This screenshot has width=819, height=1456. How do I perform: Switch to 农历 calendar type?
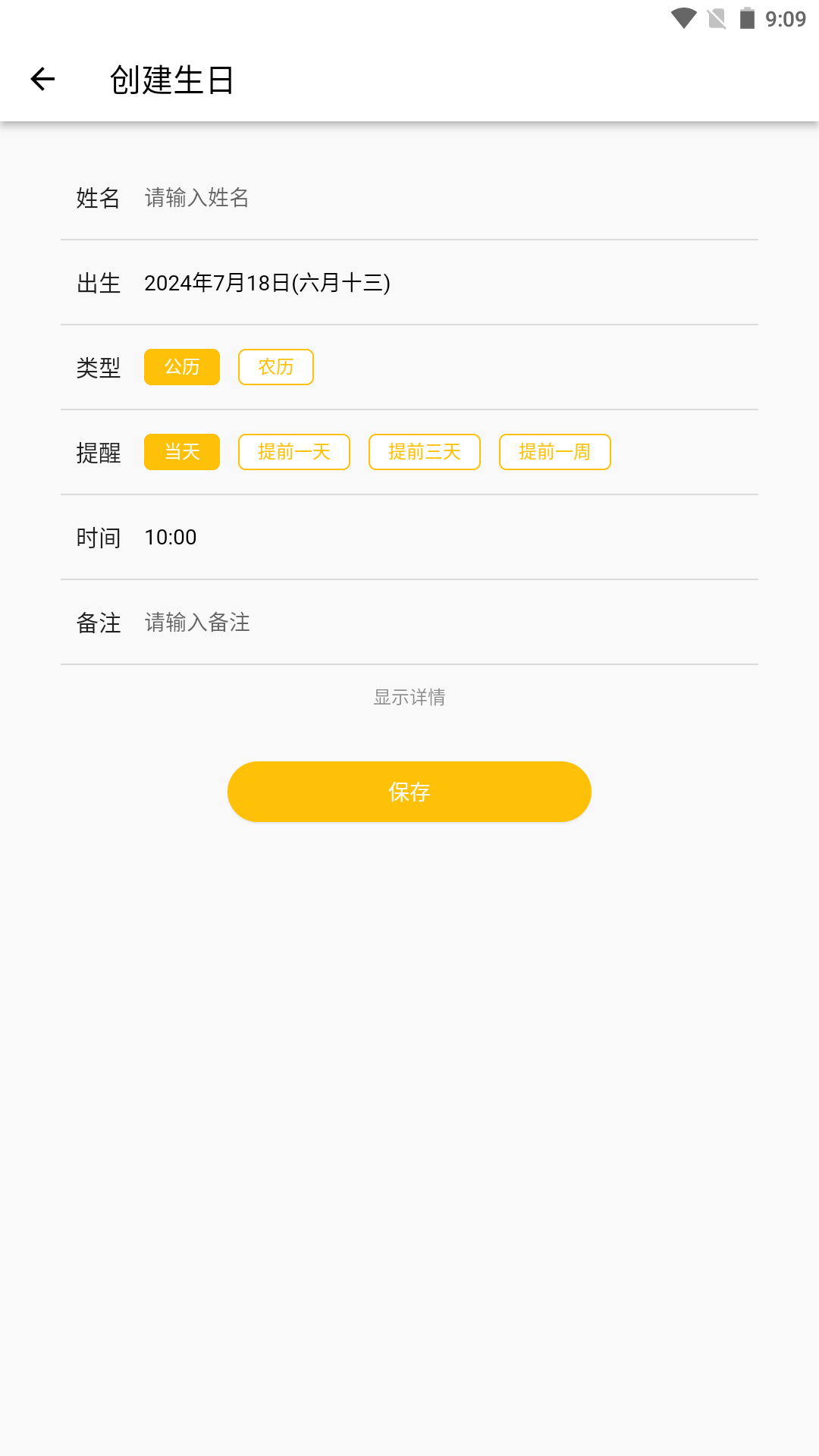(275, 366)
